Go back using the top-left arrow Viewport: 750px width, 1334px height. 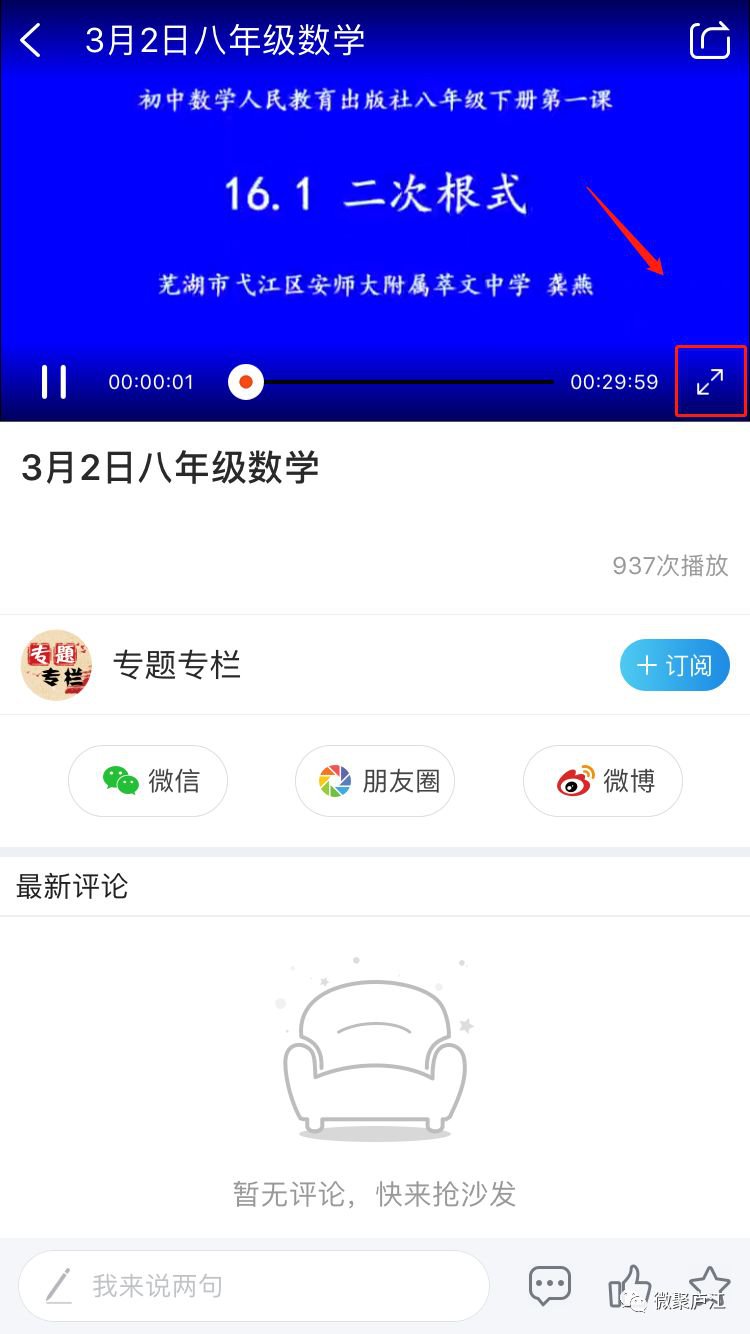click(x=31, y=41)
